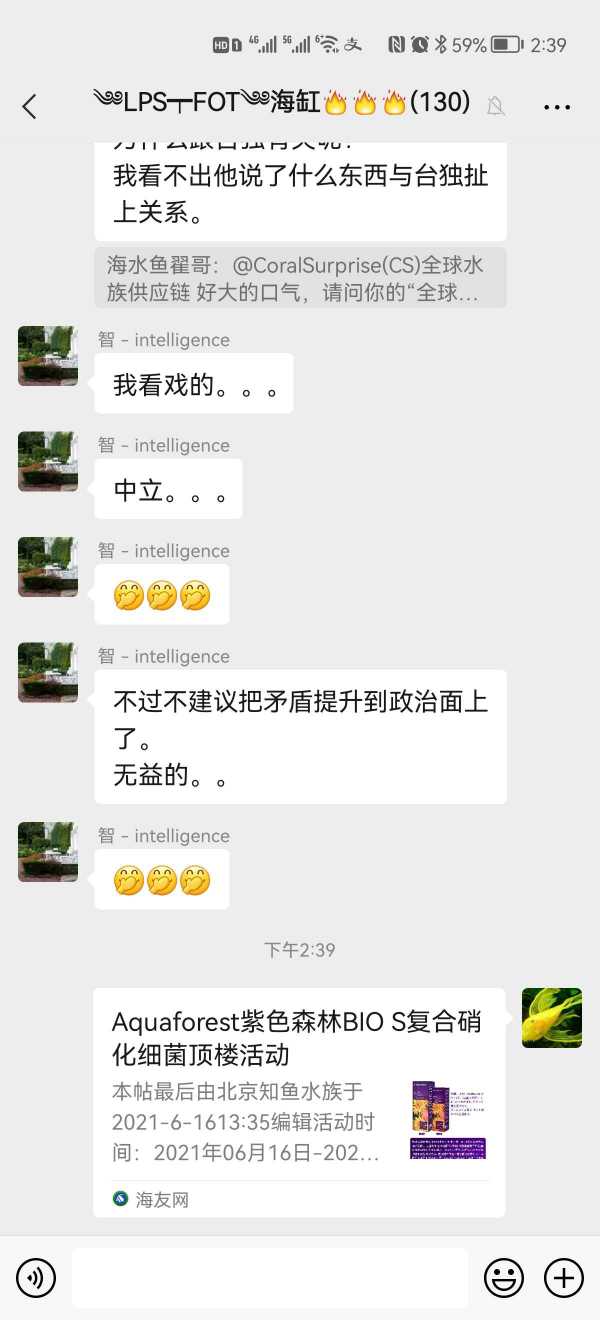Tap the message text field
This screenshot has width=600, height=1320.
tap(270, 1278)
